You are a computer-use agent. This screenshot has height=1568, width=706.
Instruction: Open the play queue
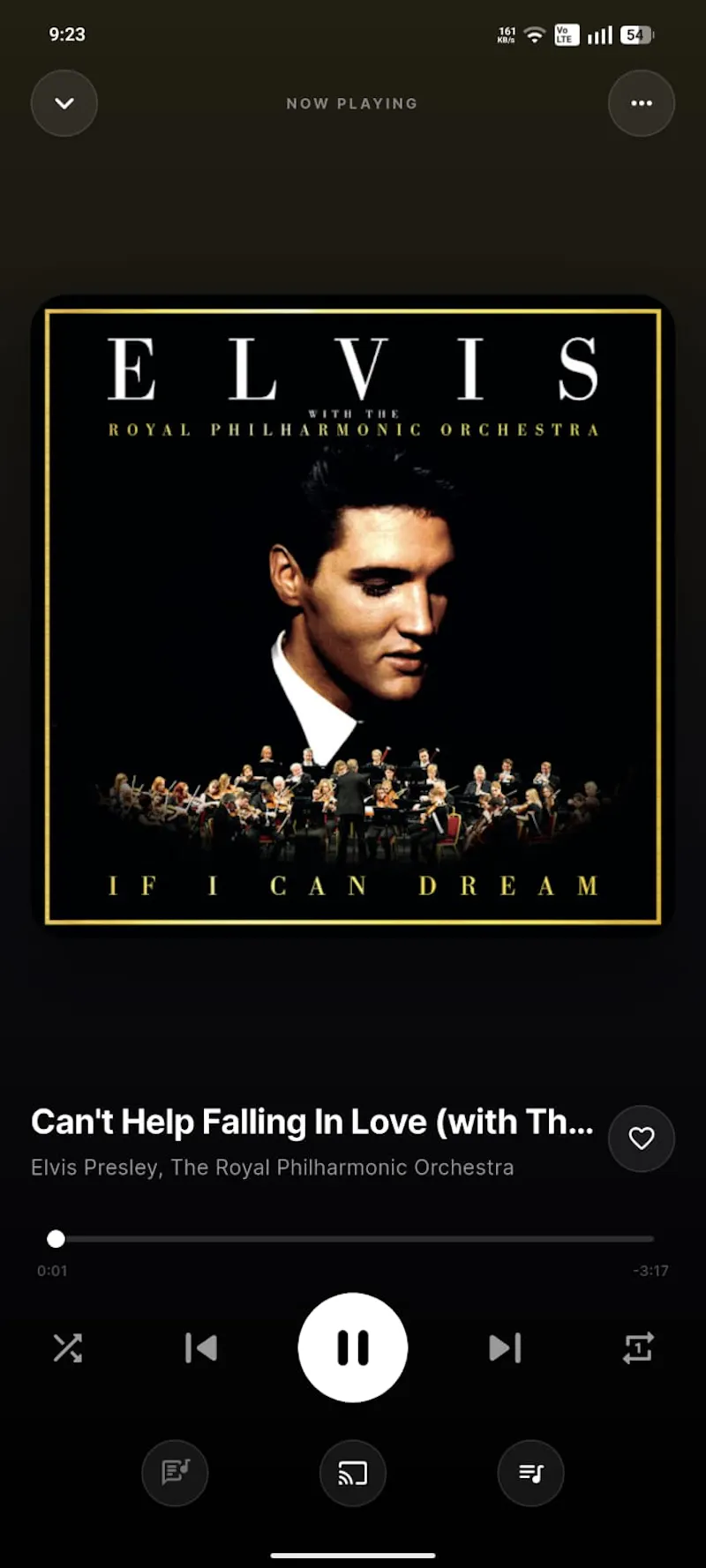531,1473
